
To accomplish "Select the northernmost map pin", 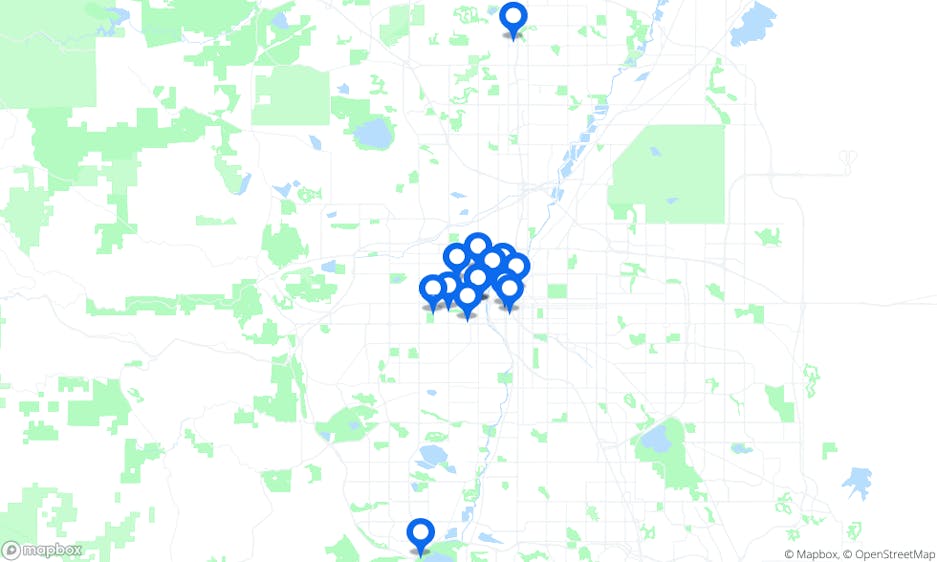I will 513,18.
